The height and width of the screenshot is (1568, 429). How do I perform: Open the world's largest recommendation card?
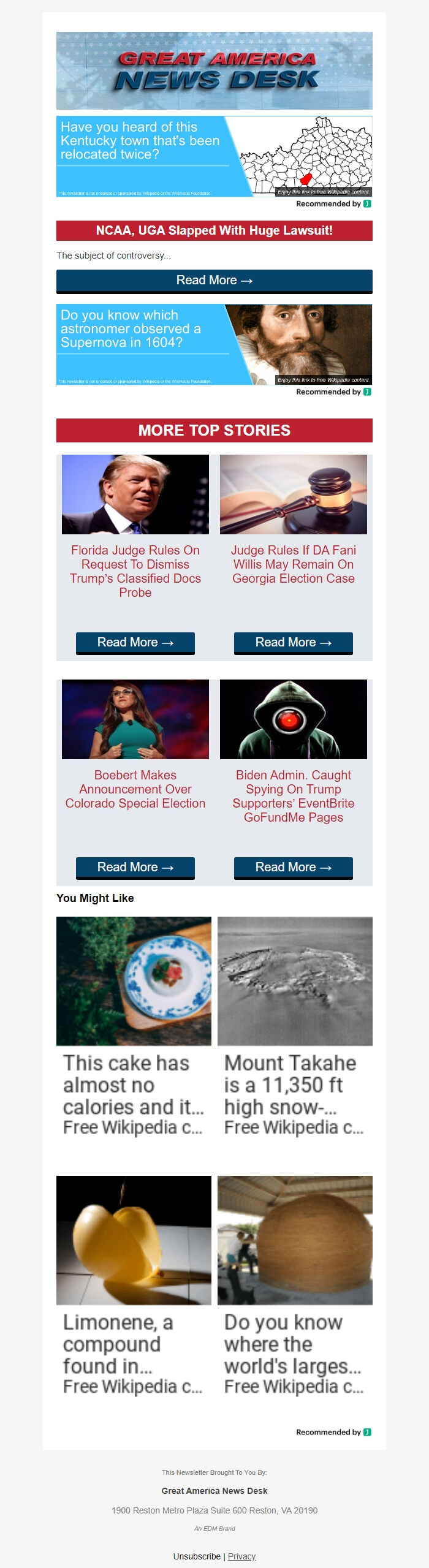point(295,1286)
